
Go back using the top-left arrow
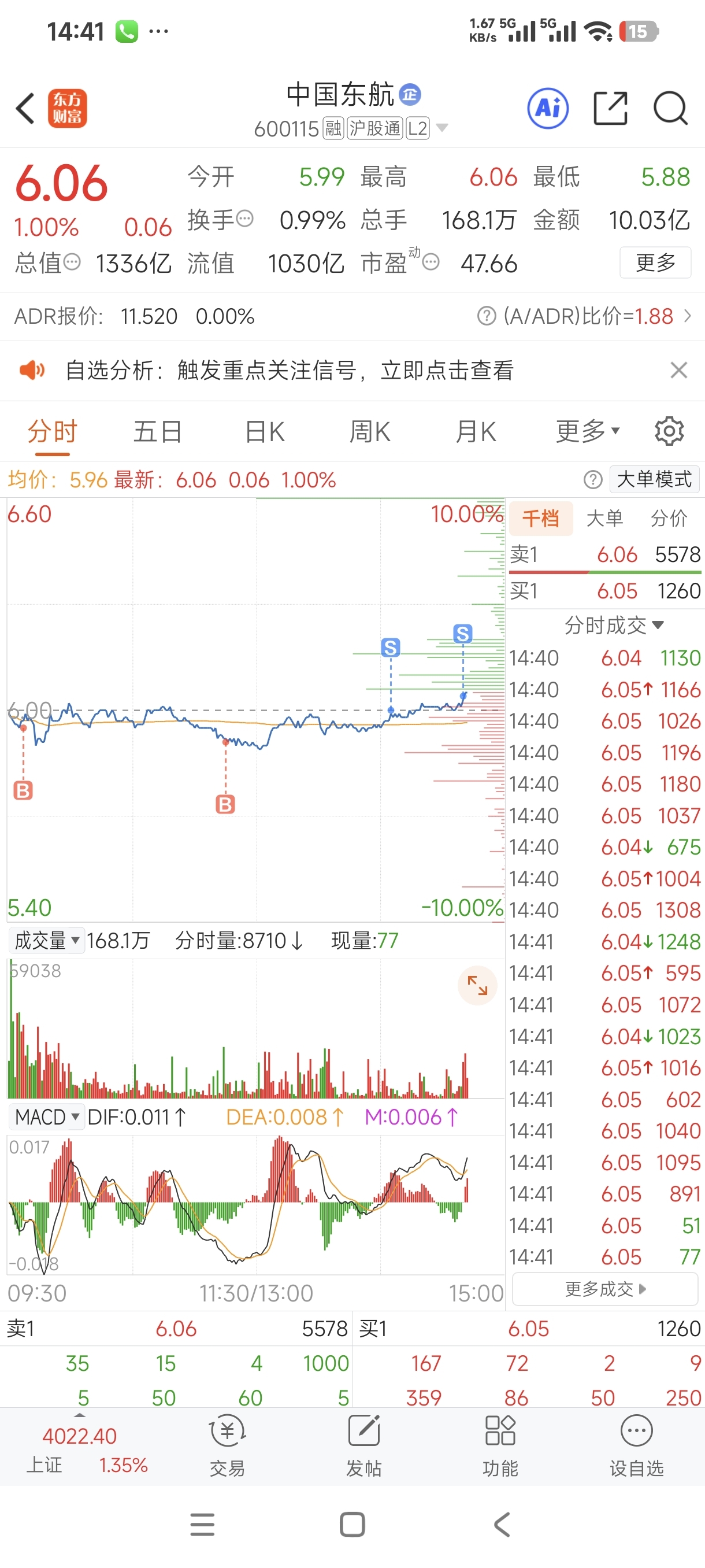tap(25, 109)
